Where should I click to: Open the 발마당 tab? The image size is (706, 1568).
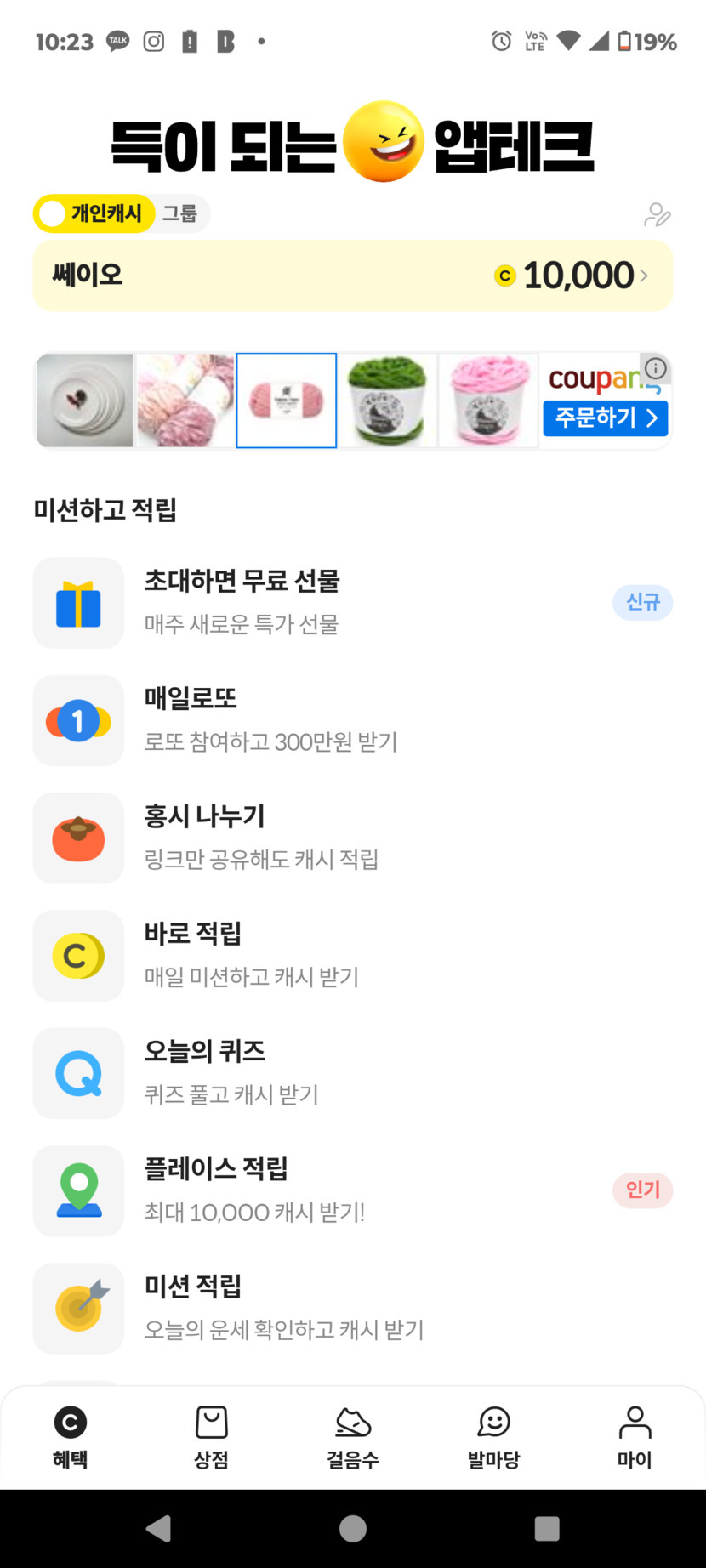tap(493, 1437)
